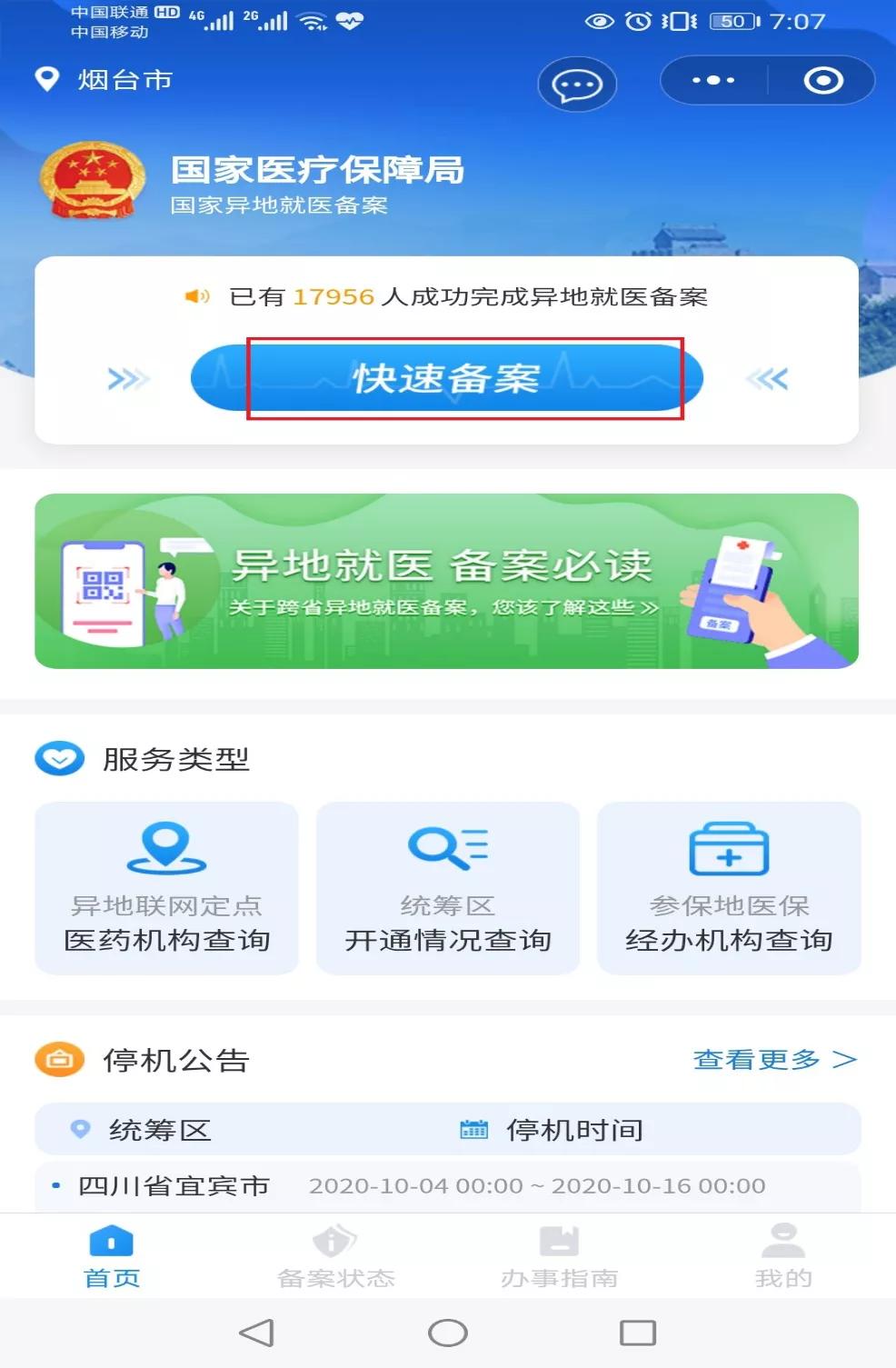This screenshot has height=1368, width=896.
Task: Go to the system home screen
Action: [x=447, y=1333]
